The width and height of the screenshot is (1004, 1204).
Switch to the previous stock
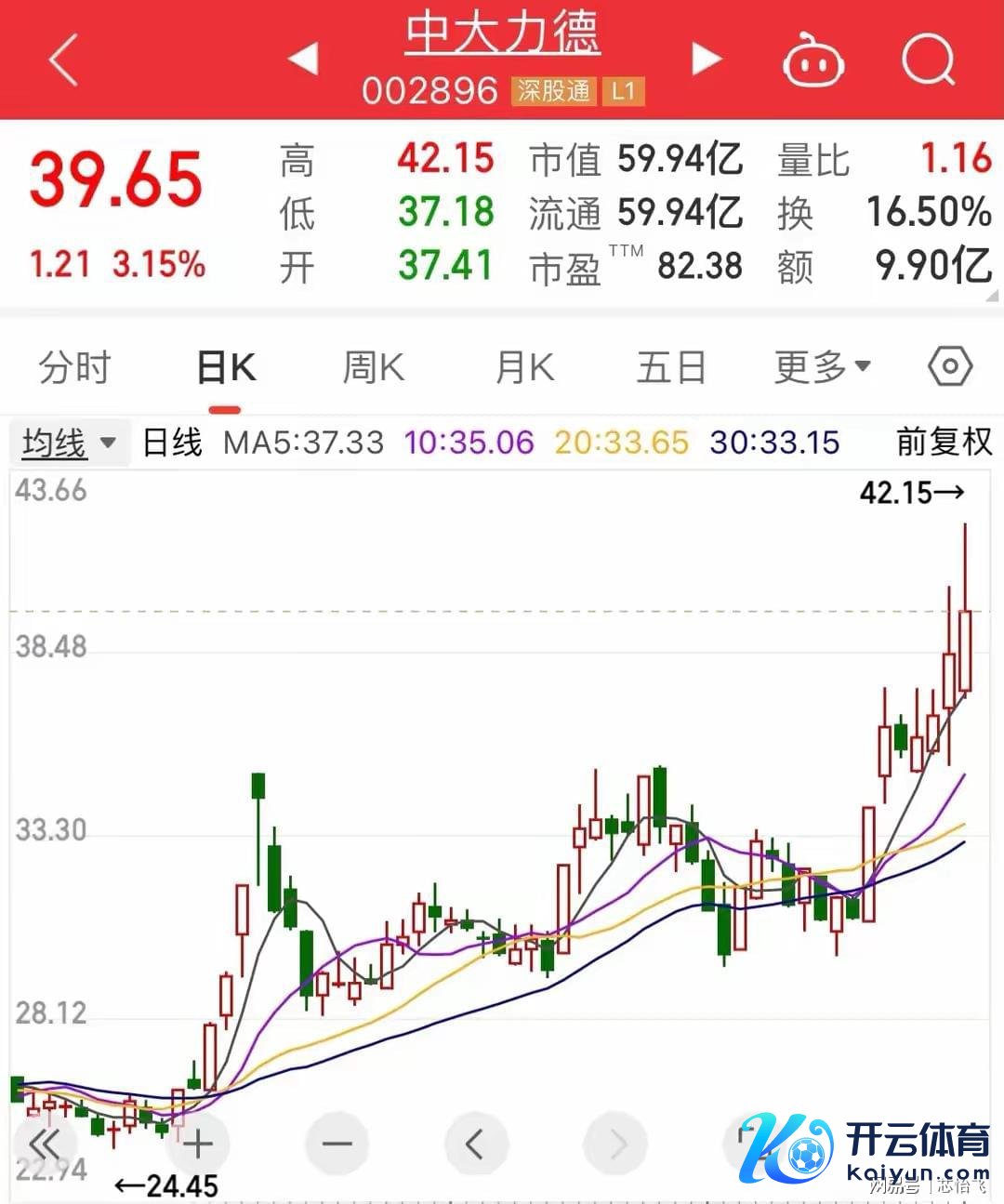(303, 59)
